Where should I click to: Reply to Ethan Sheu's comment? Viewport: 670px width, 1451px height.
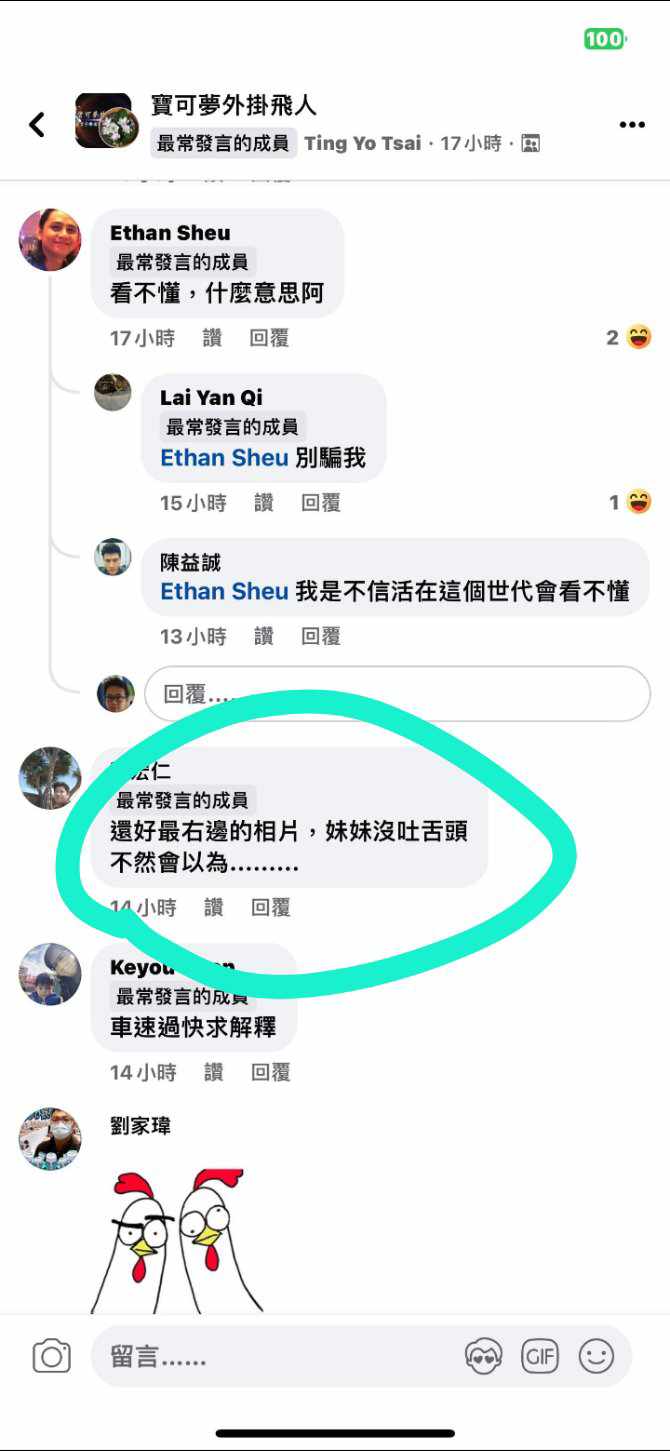[269, 338]
